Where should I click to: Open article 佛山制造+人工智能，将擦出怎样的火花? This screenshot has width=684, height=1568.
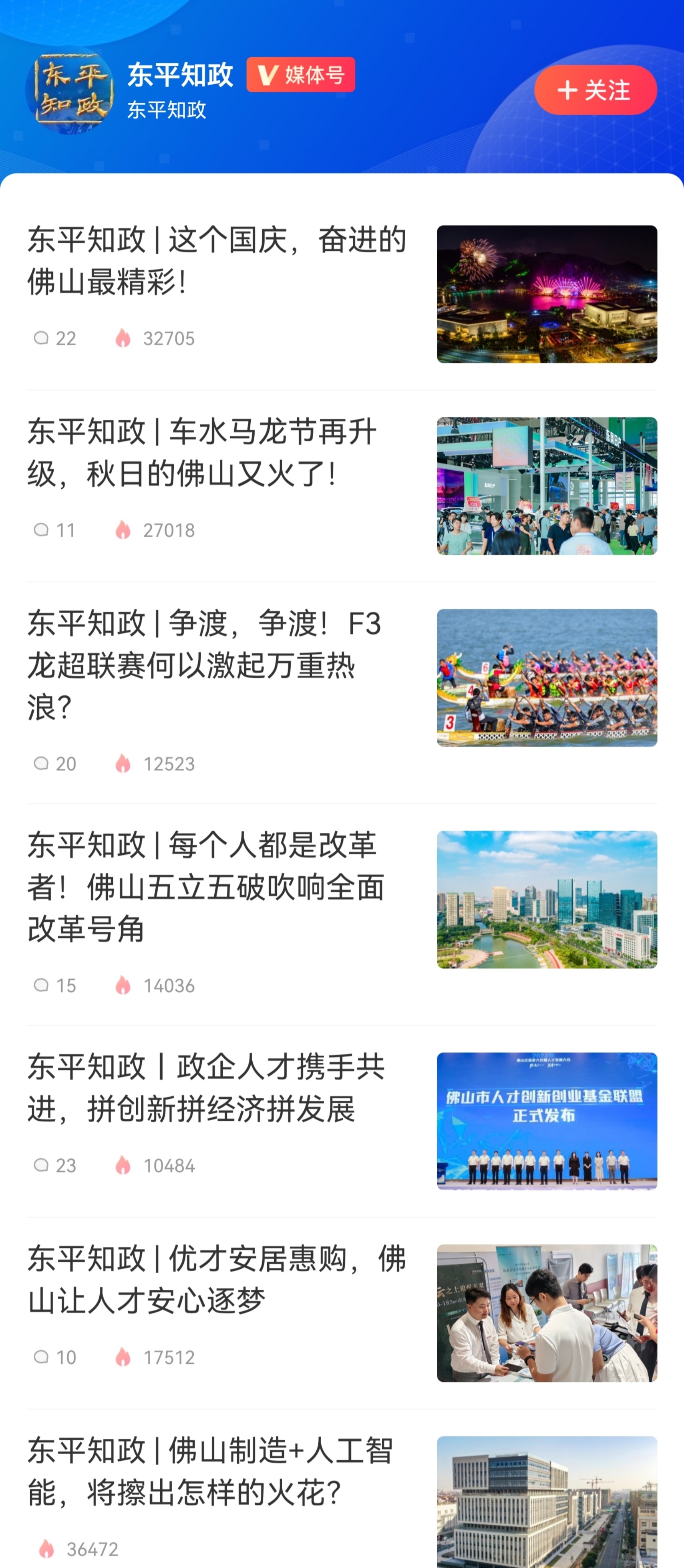pyautogui.click(x=210, y=1471)
